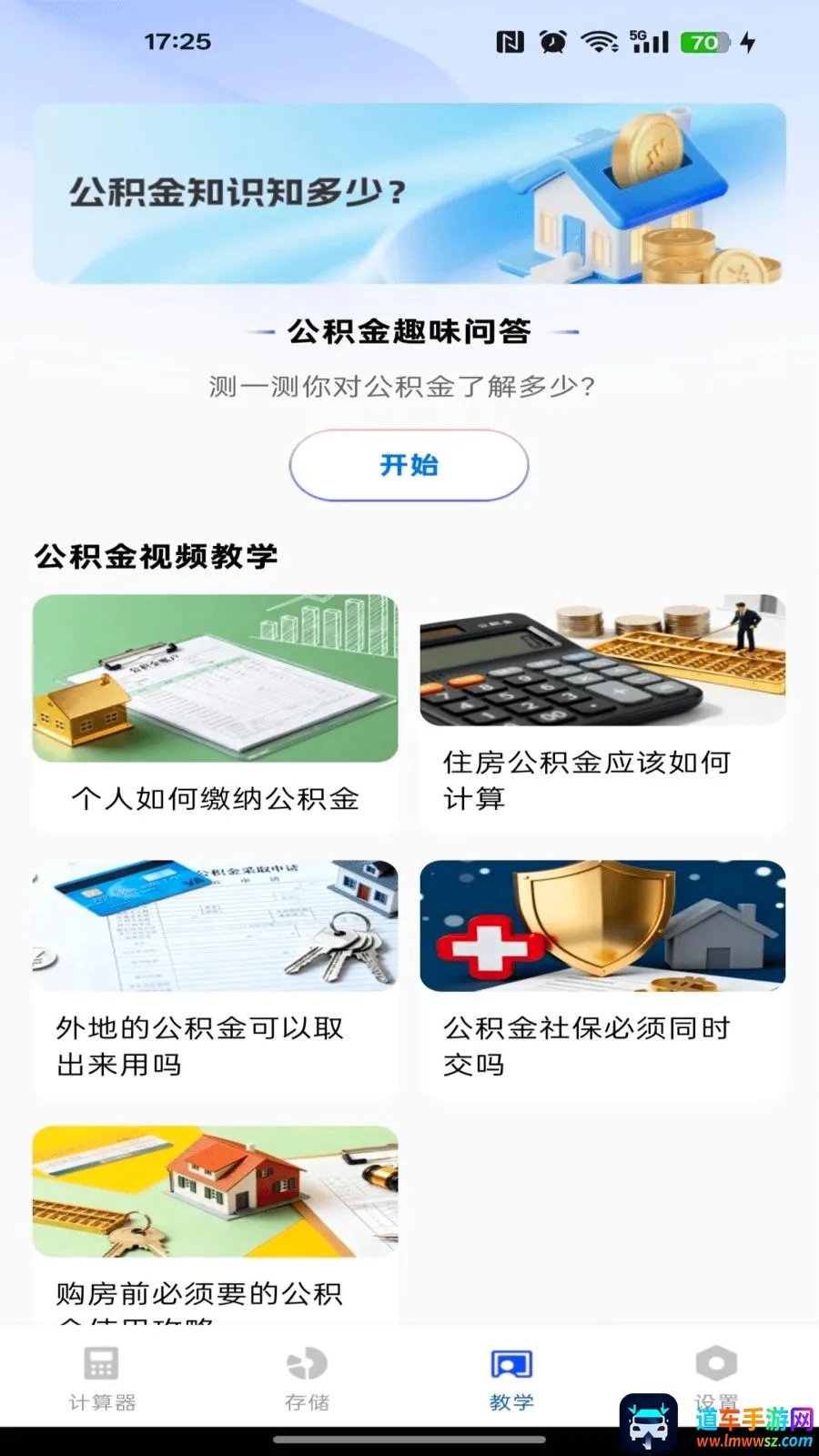Open the 公积金知识知多少 banner
Viewport: 819px width, 1456px height.
click(x=409, y=193)
